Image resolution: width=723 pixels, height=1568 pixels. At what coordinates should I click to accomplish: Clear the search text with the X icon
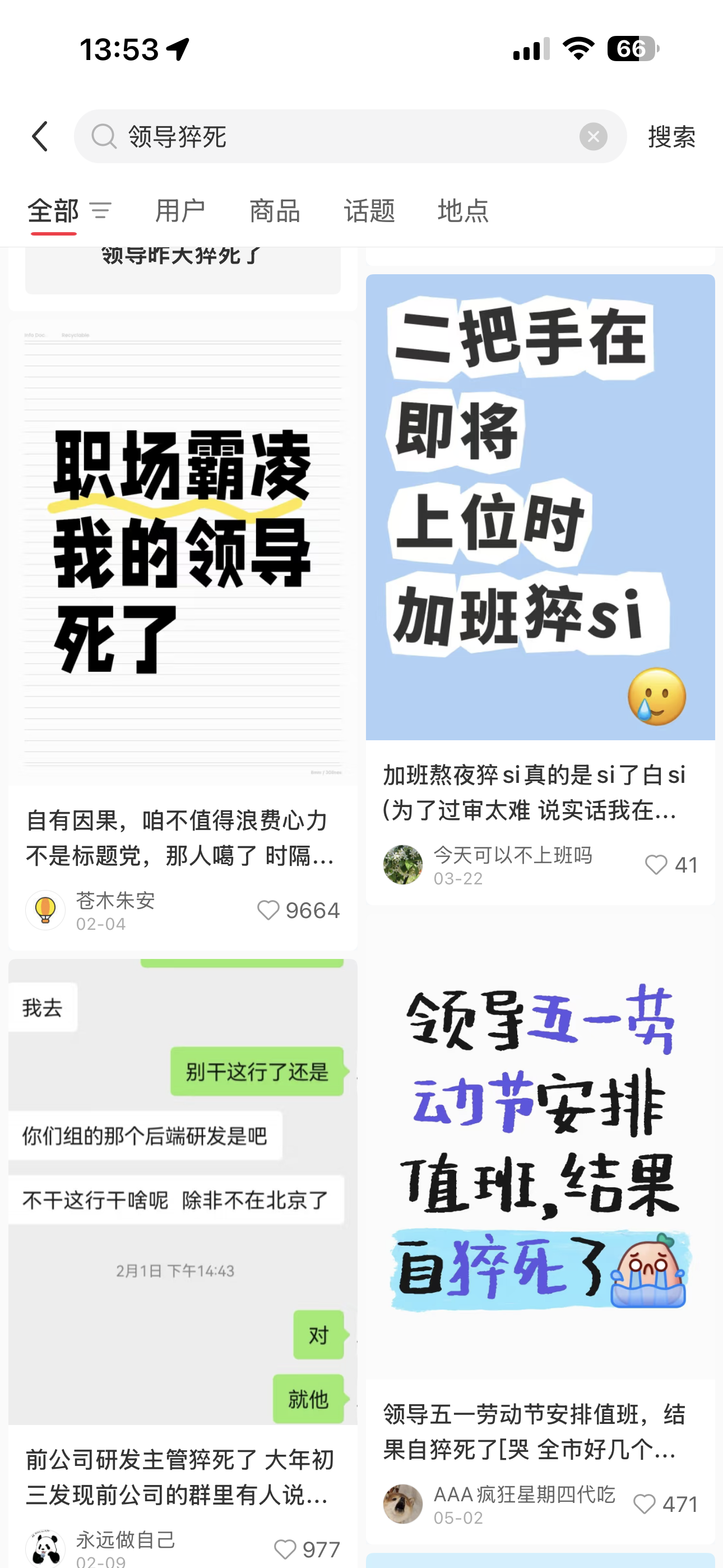[593, 136]
